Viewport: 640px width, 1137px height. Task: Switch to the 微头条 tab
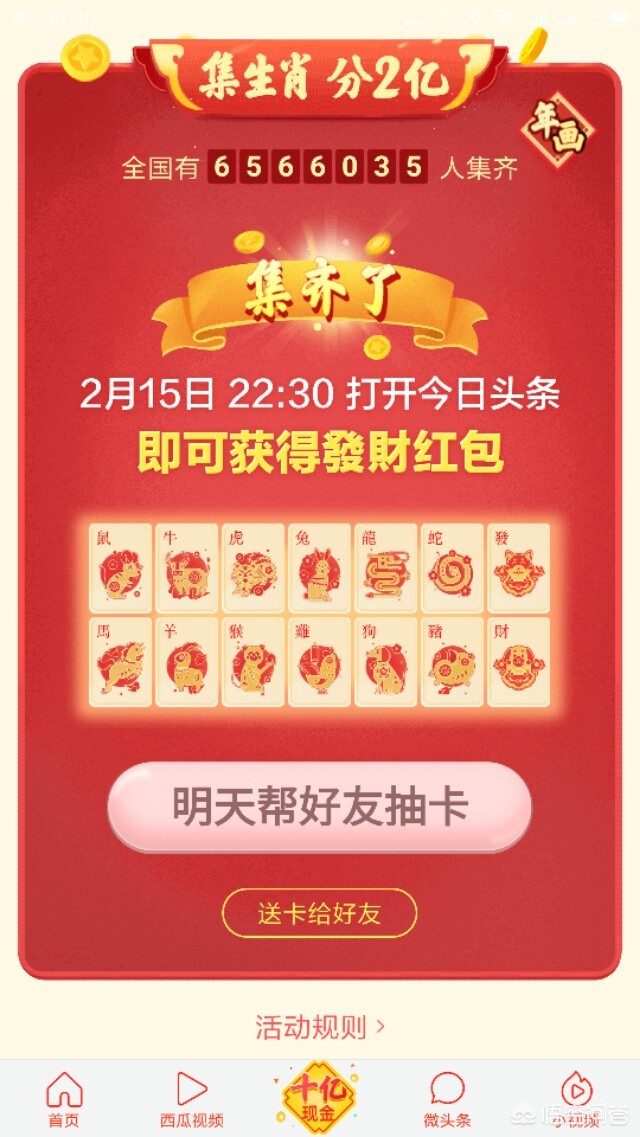(447, 1098)
